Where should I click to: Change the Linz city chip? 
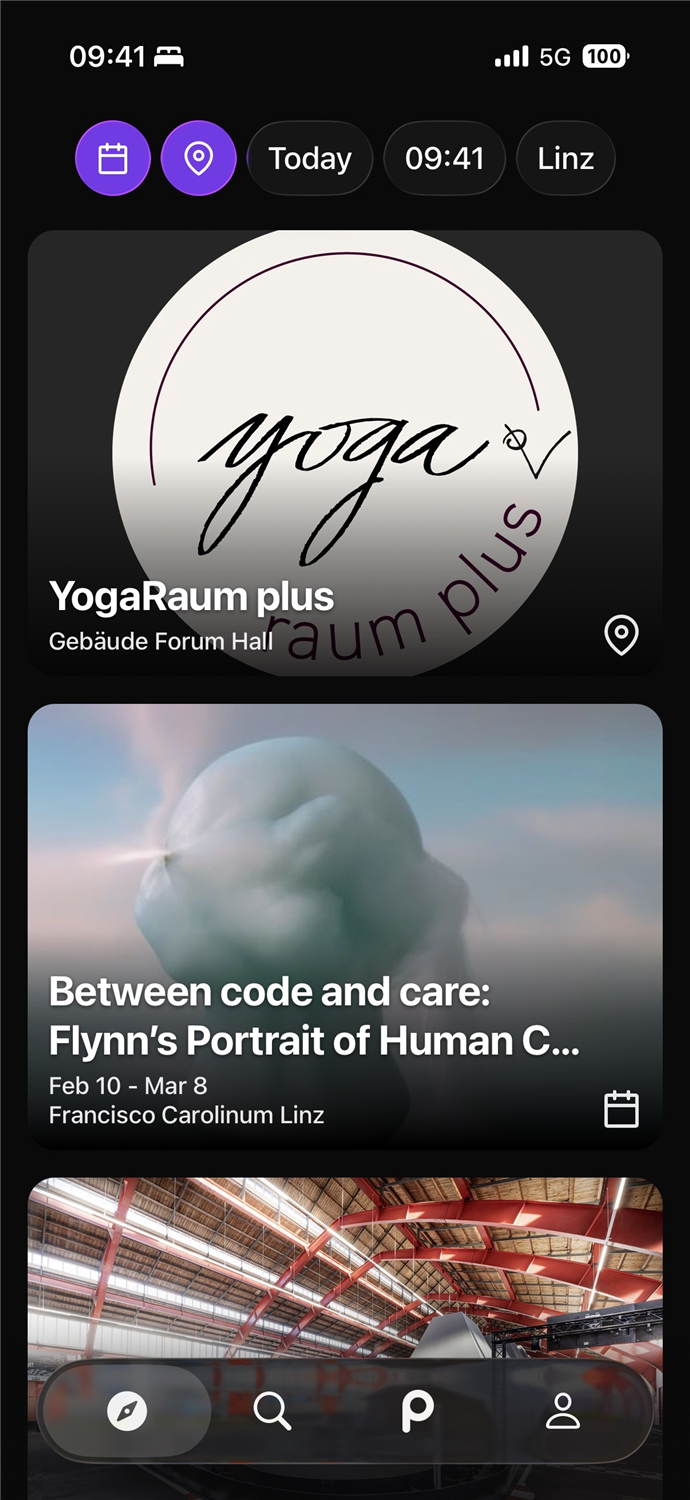pos(566,159)
